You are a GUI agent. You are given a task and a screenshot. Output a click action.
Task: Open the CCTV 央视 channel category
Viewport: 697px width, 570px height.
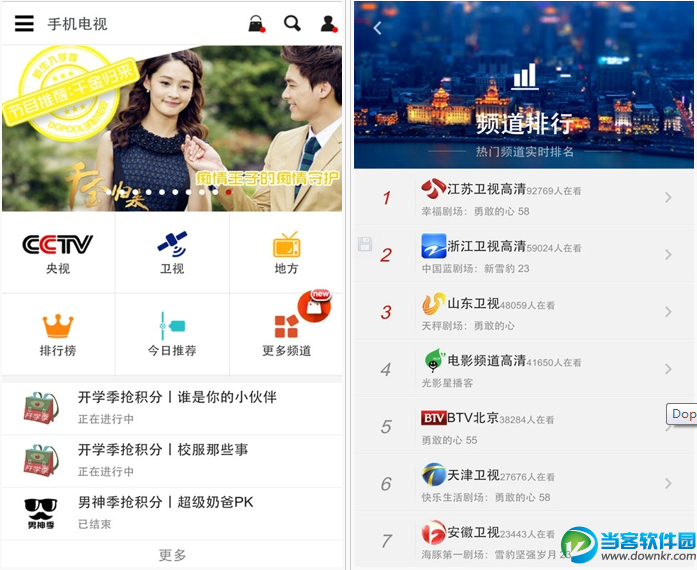tap(58, 253)
